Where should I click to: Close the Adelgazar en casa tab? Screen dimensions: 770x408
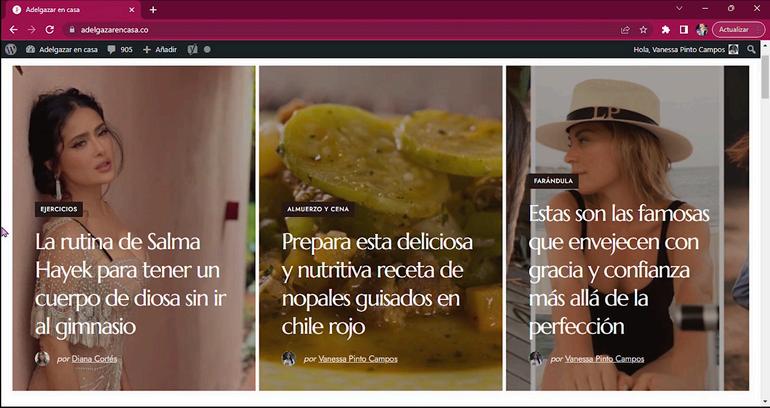pyautogui.click(x=133, y=9)
